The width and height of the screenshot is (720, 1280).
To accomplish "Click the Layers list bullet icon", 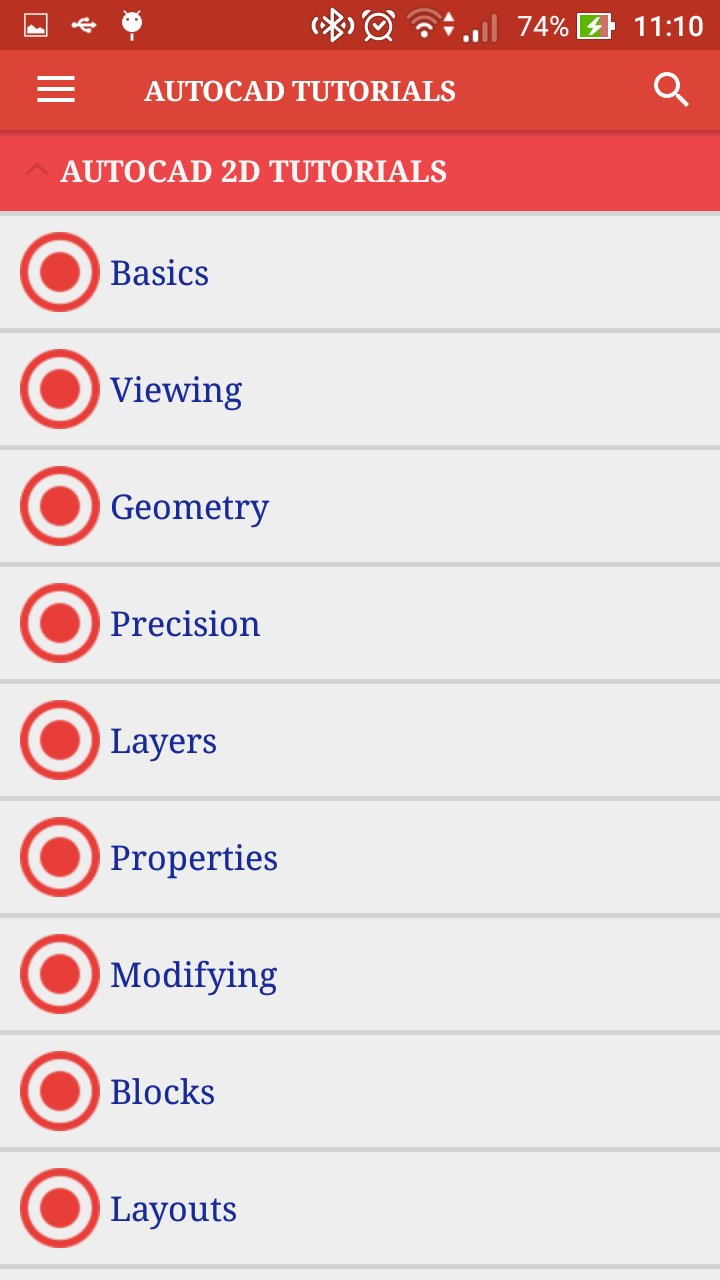I will pyautogui.click(x=59, y=740).
